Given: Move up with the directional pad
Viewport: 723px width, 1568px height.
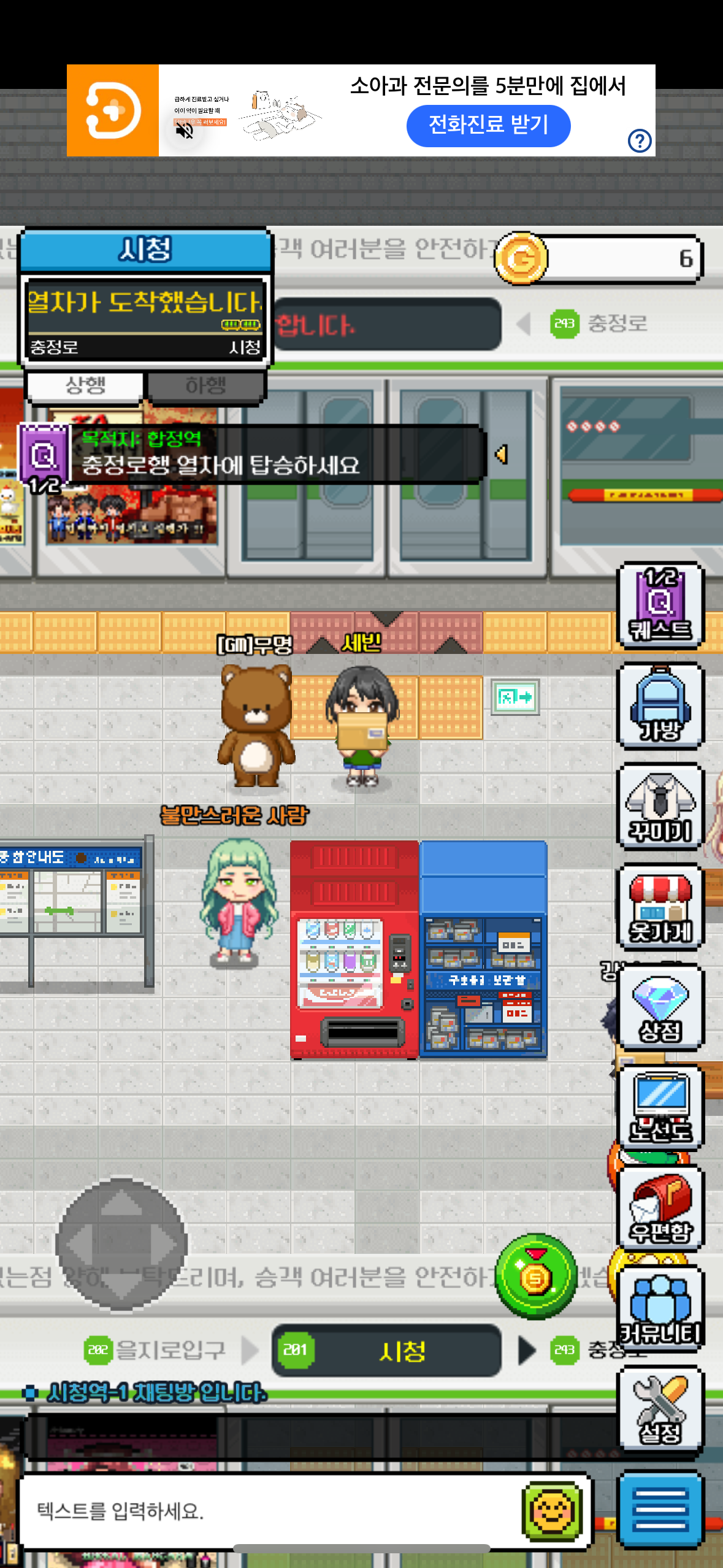Looking at the screenshot, I should pos(121,1204).
